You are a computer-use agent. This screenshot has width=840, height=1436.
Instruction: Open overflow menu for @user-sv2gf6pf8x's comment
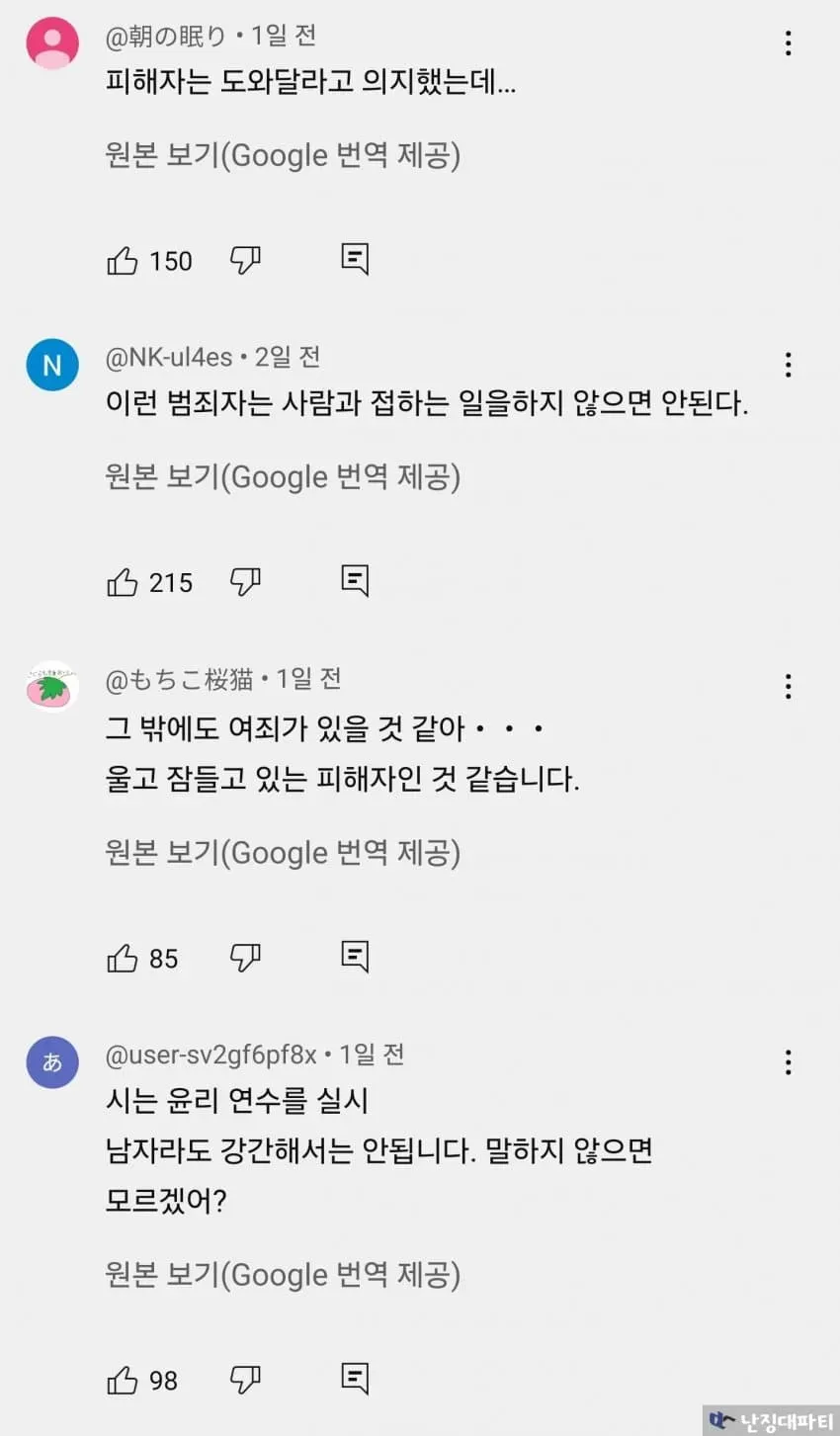click(x=788, y=1062)
